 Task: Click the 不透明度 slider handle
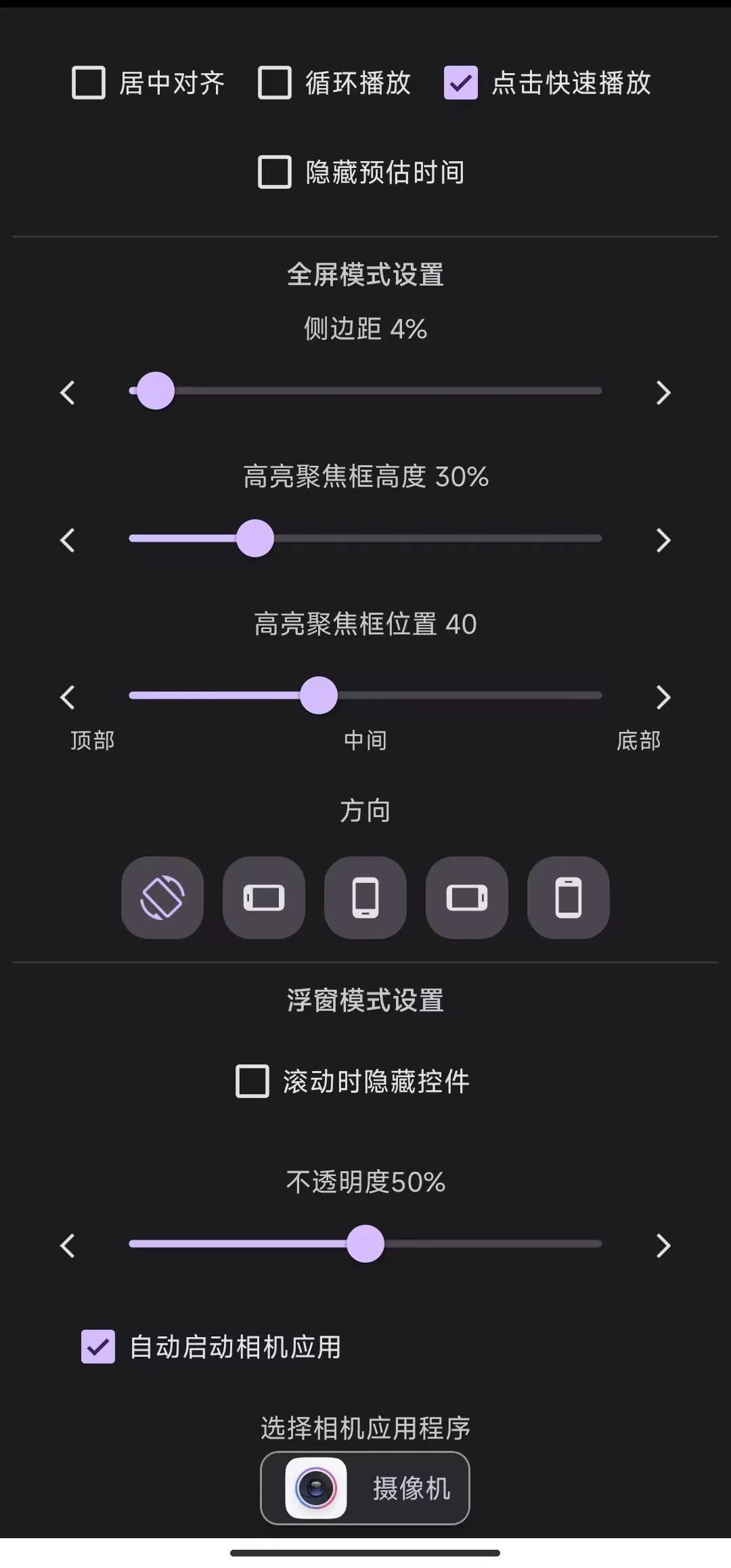pyautogui.click(x=365, y=1242)
